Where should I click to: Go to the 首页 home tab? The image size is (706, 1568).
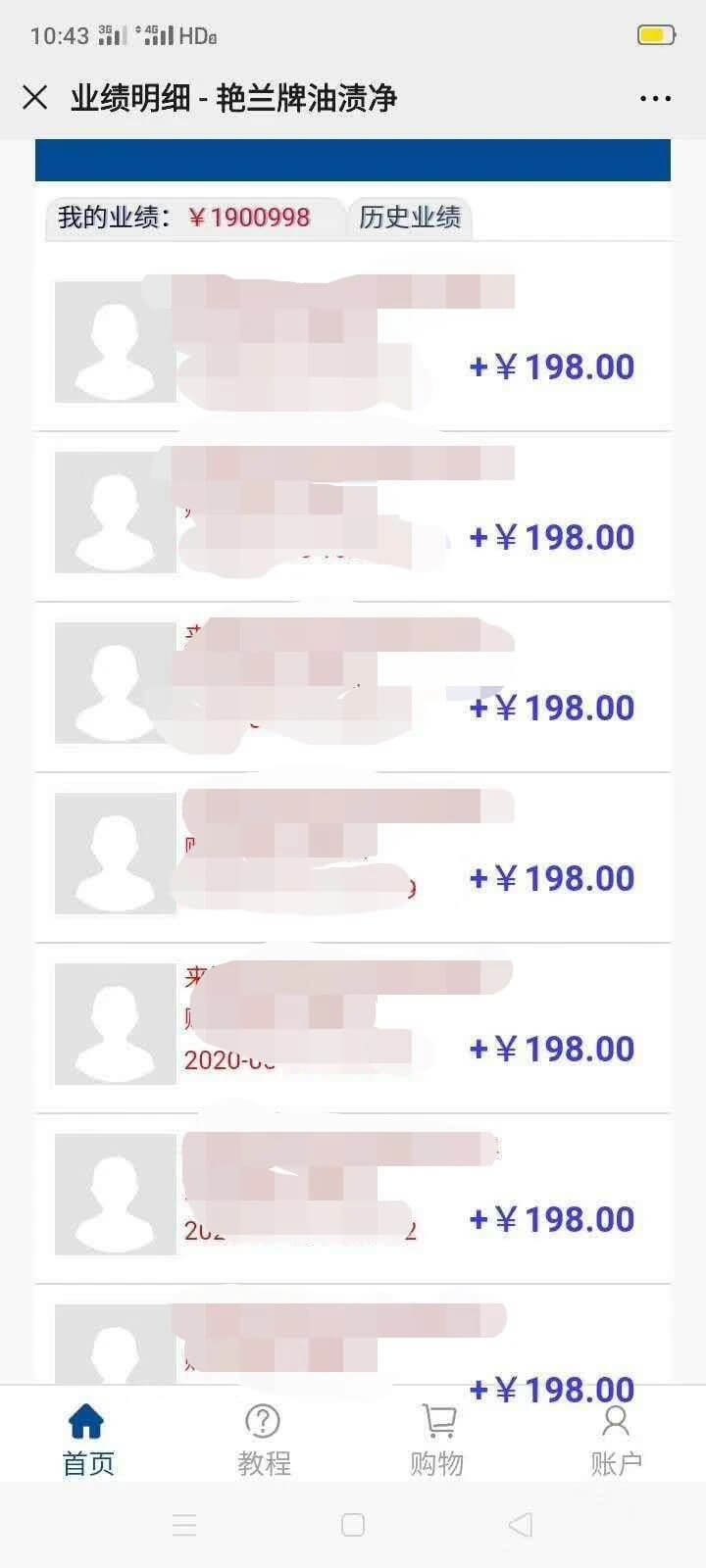click(88, 1439)
